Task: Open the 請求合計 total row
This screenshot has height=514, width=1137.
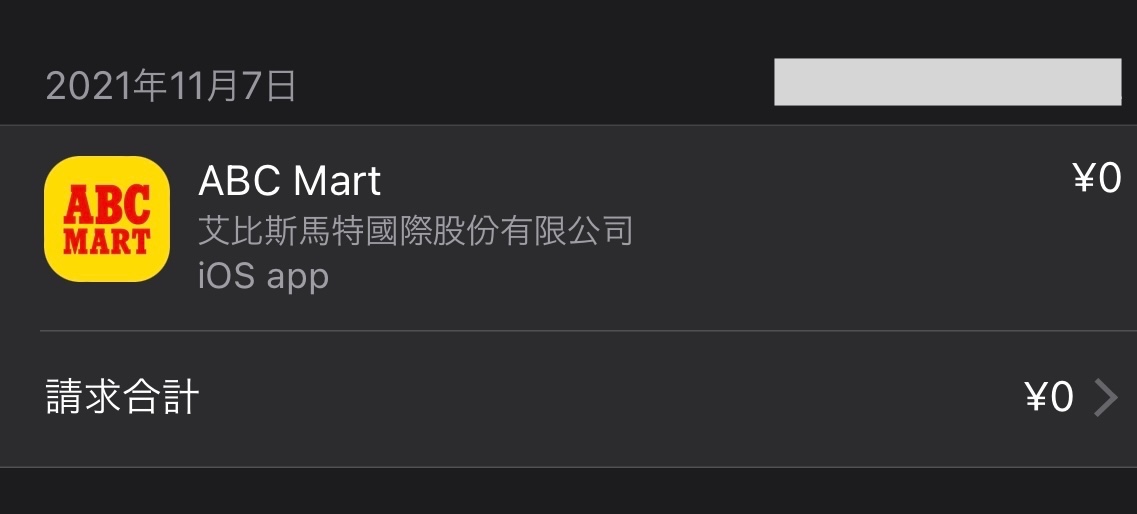Action: [568, 398]
